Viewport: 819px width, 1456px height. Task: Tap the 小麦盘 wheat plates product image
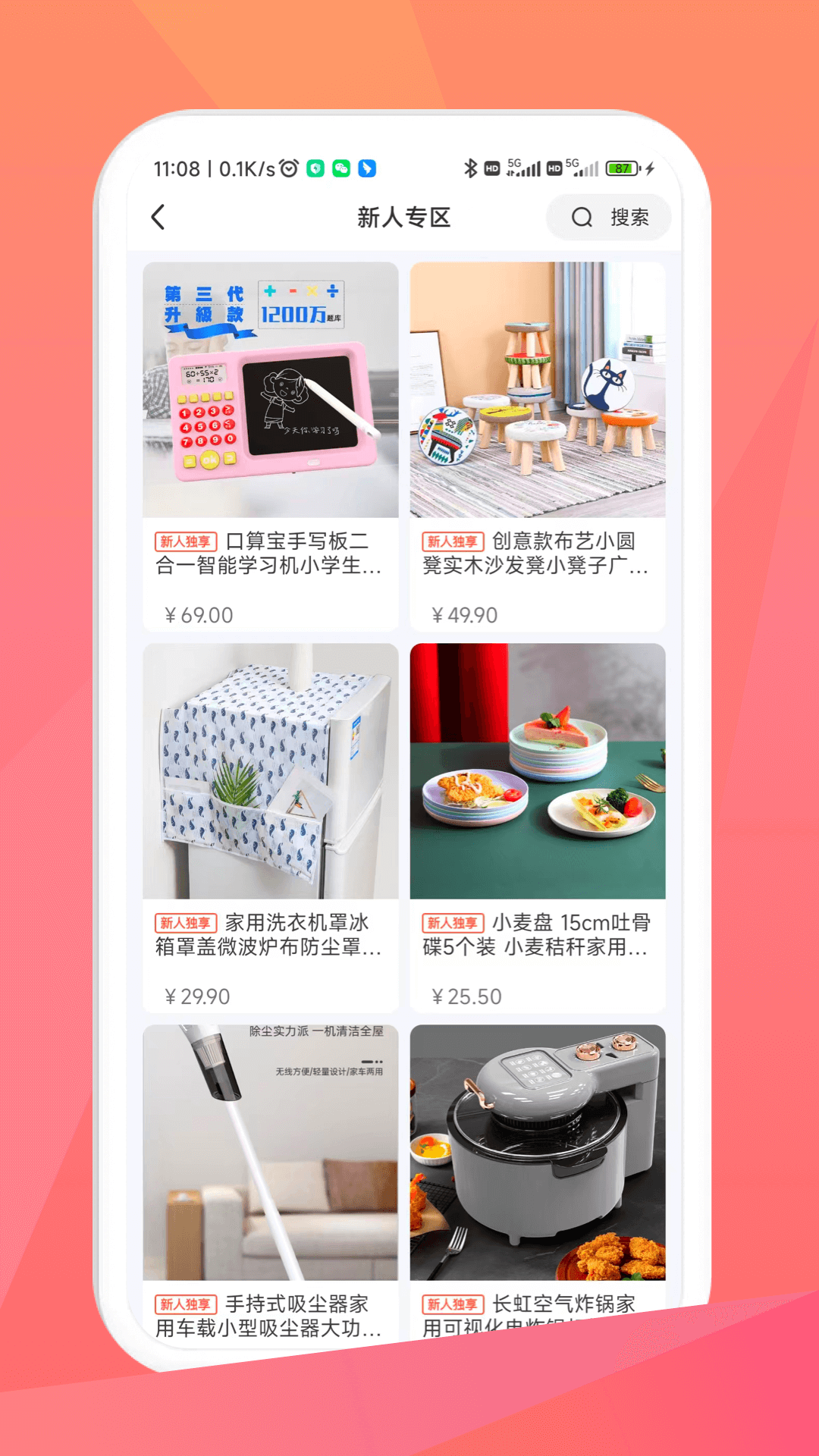point(538,772)
